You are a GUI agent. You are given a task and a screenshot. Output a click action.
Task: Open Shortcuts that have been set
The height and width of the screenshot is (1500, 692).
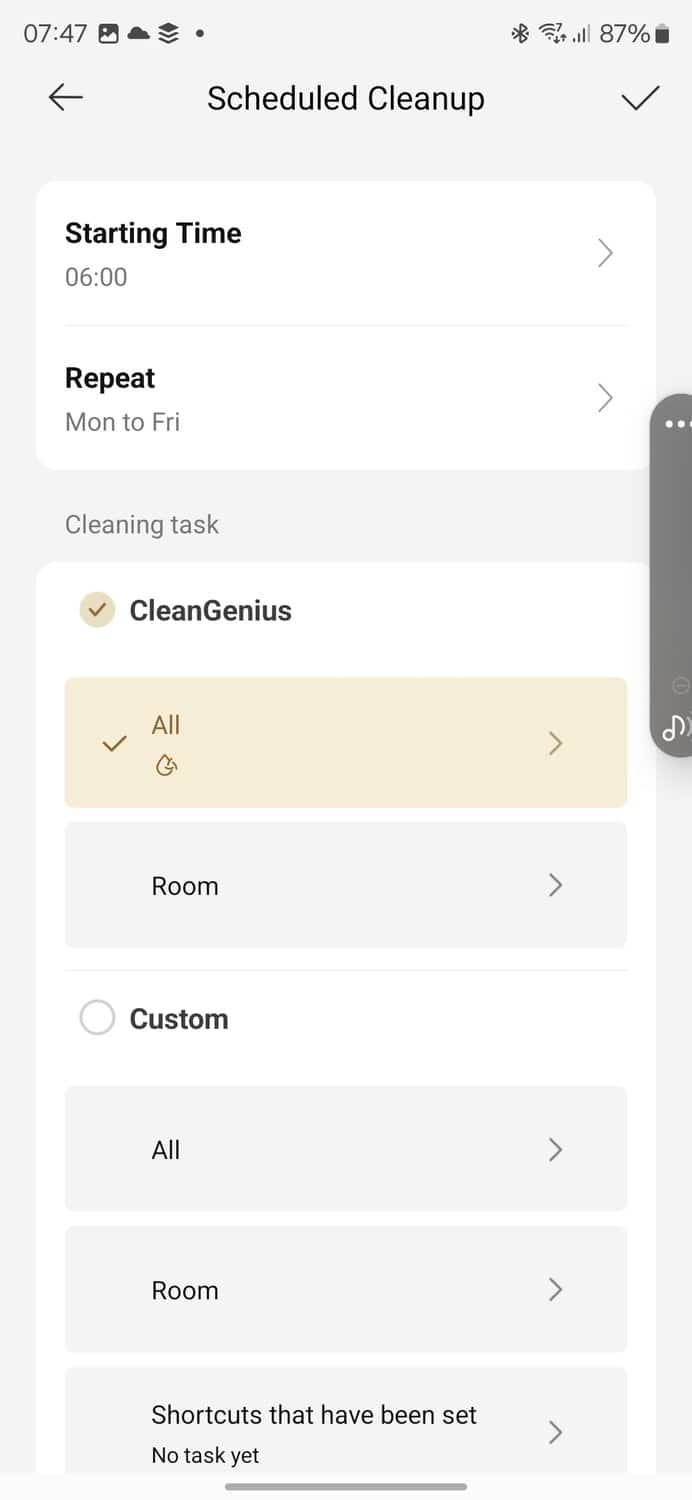click(x=345, y=1432)
